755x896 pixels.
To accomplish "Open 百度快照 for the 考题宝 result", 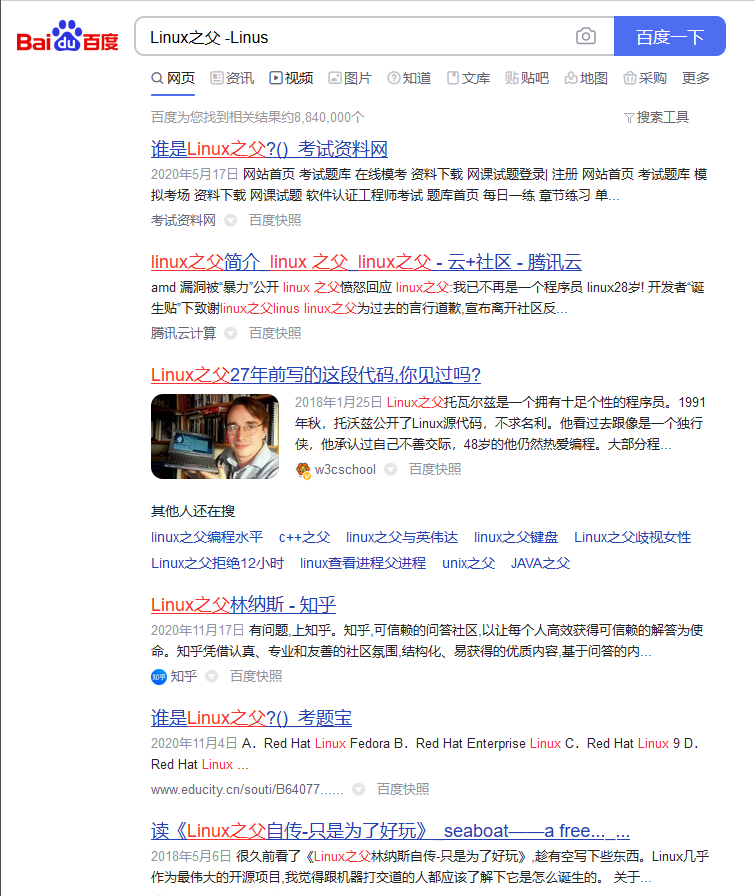I will click(x=403, y=789).
